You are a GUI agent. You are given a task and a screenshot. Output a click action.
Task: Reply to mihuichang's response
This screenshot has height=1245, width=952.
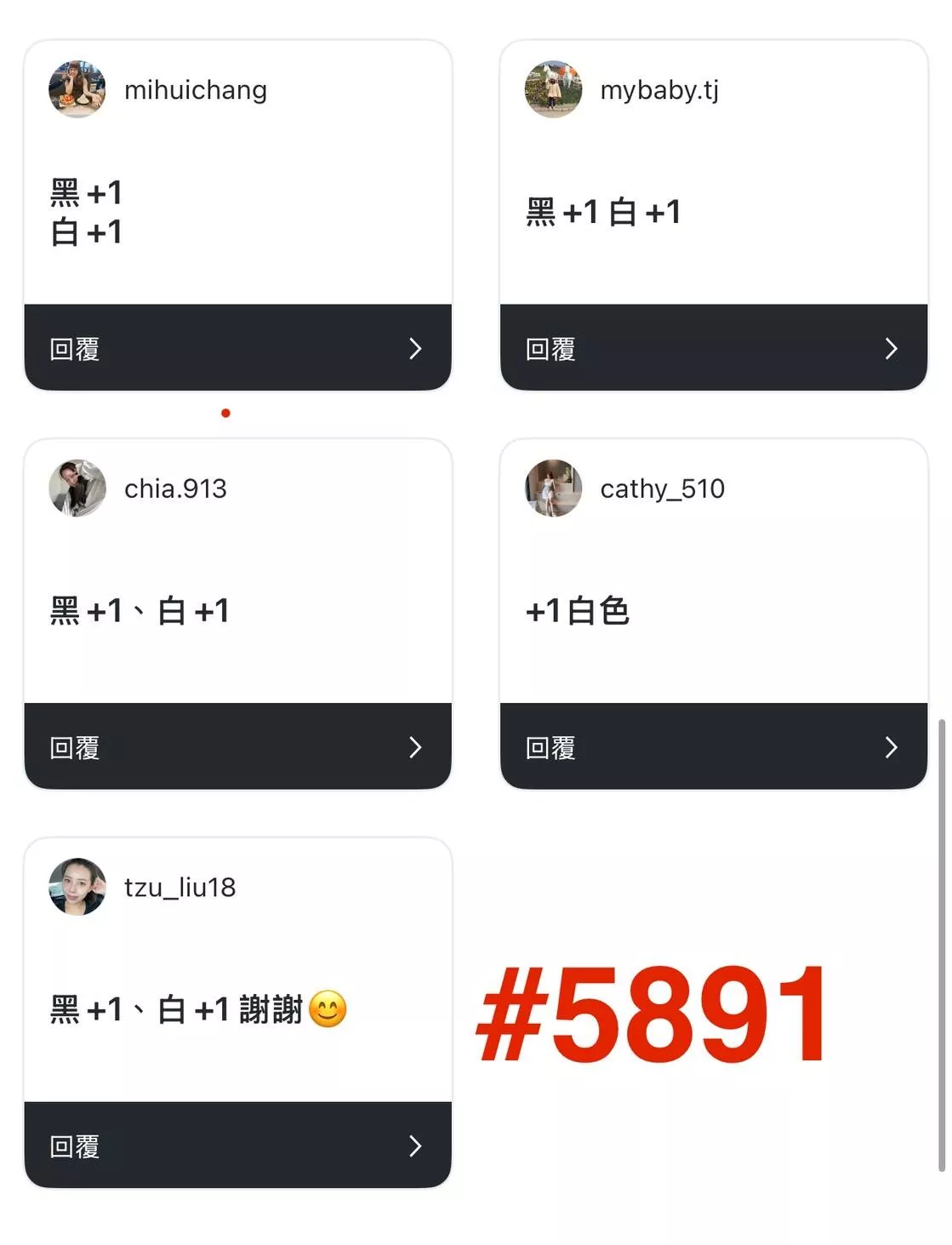pyautogui.click(x=237, y=348)
